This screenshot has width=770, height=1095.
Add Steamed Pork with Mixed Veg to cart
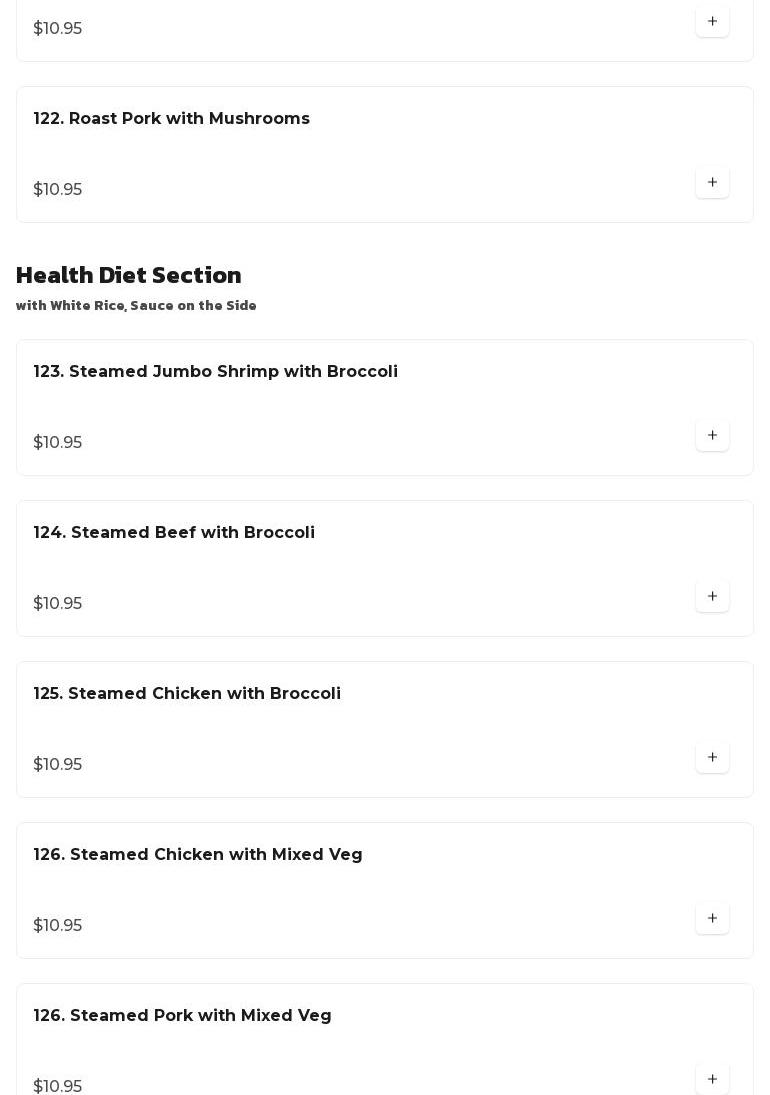coord(712,1079)
